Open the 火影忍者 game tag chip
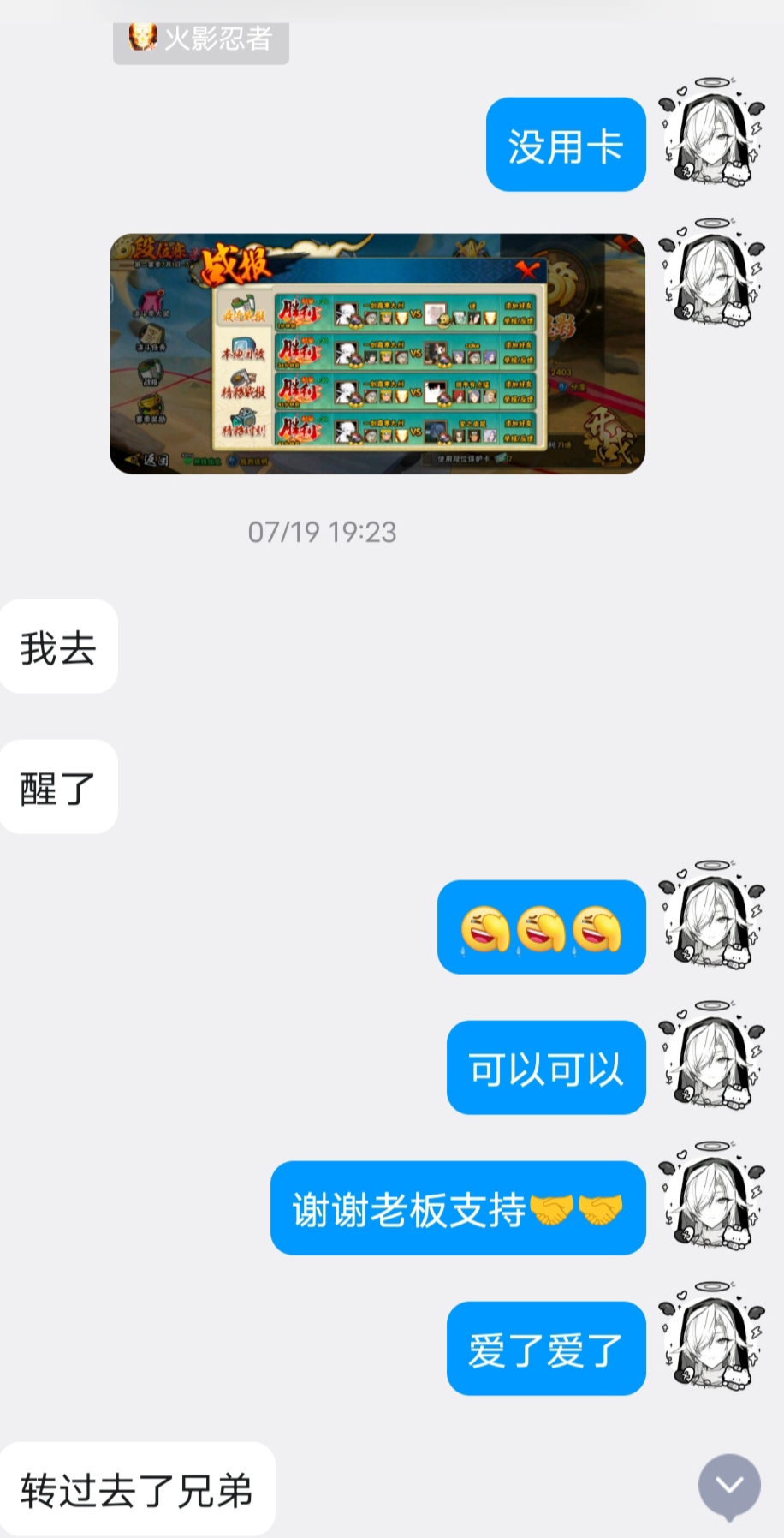Image resolution: width=784 pixels, height=1538 pixels. pos(201,39)
